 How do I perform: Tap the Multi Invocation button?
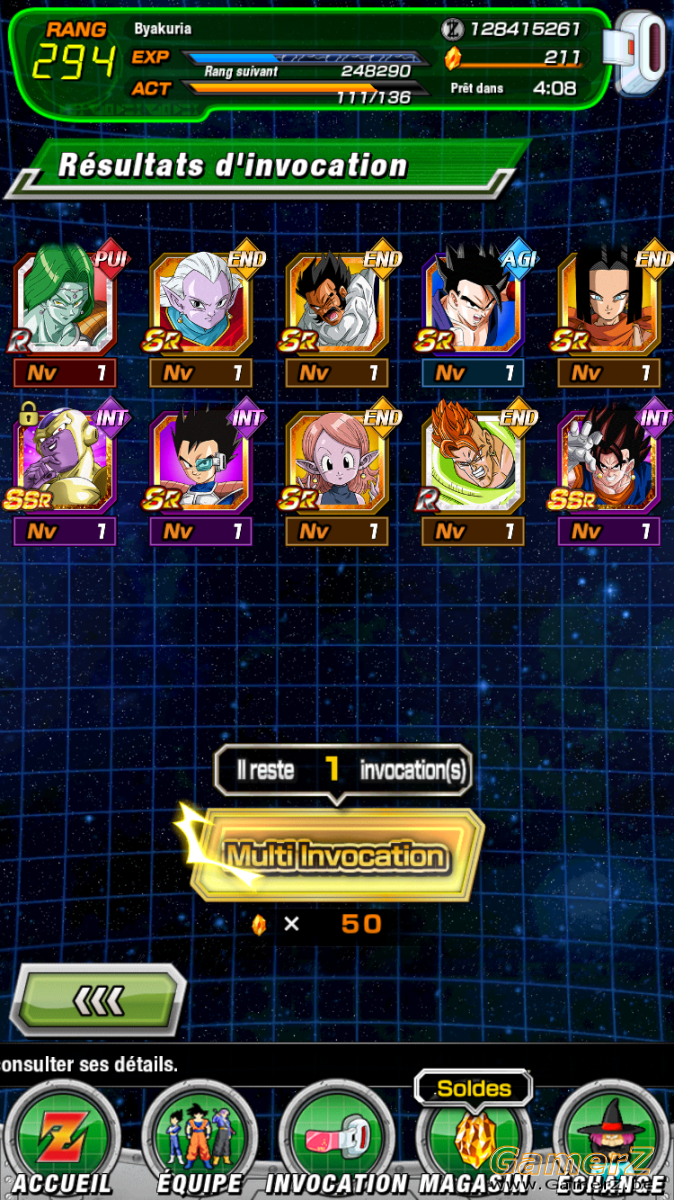pyautogui.click(x=336, y=855)
